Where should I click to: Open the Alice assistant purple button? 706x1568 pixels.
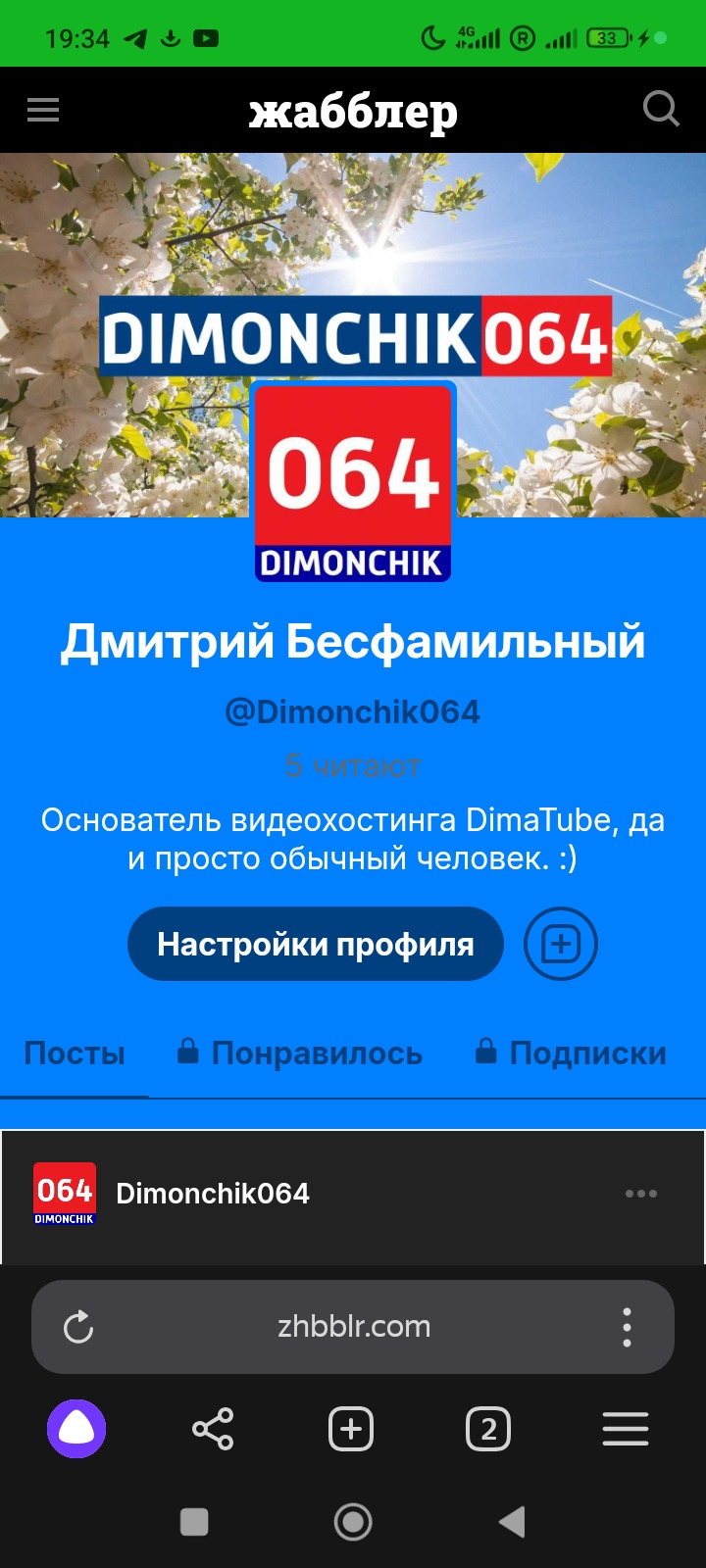click(x=76, y=1429)
